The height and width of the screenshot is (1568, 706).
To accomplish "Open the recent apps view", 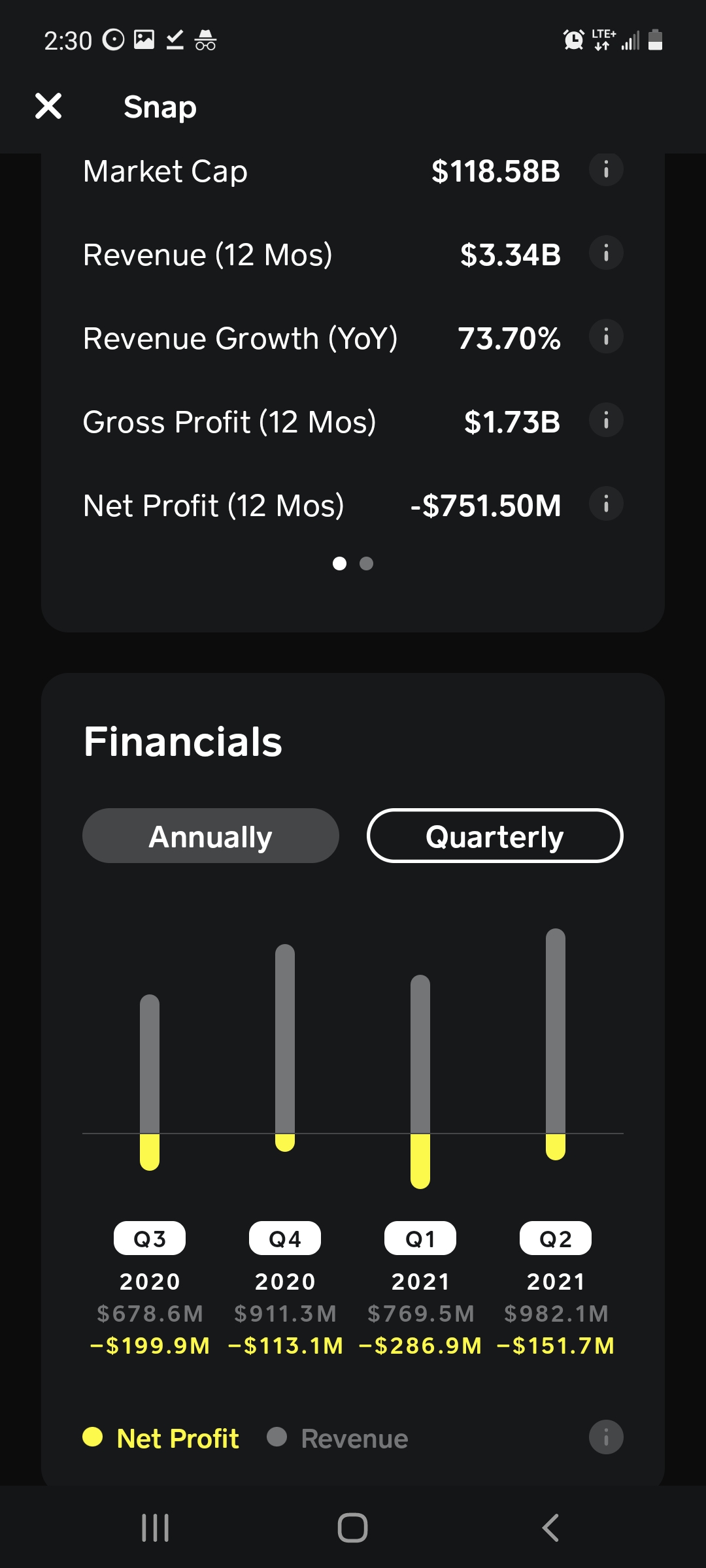I will 156,1527.
